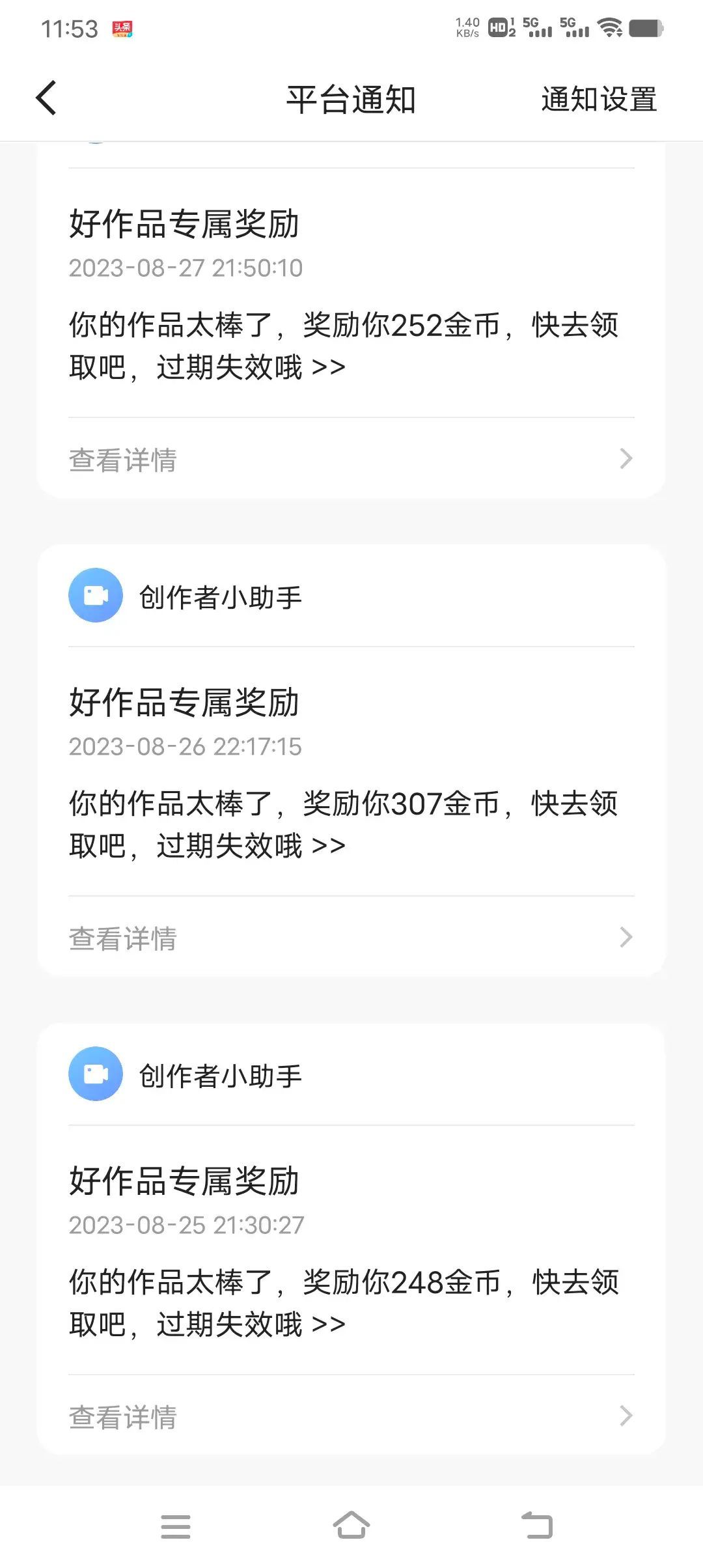Tap the back arrow to exit notifications

[46, 98]
